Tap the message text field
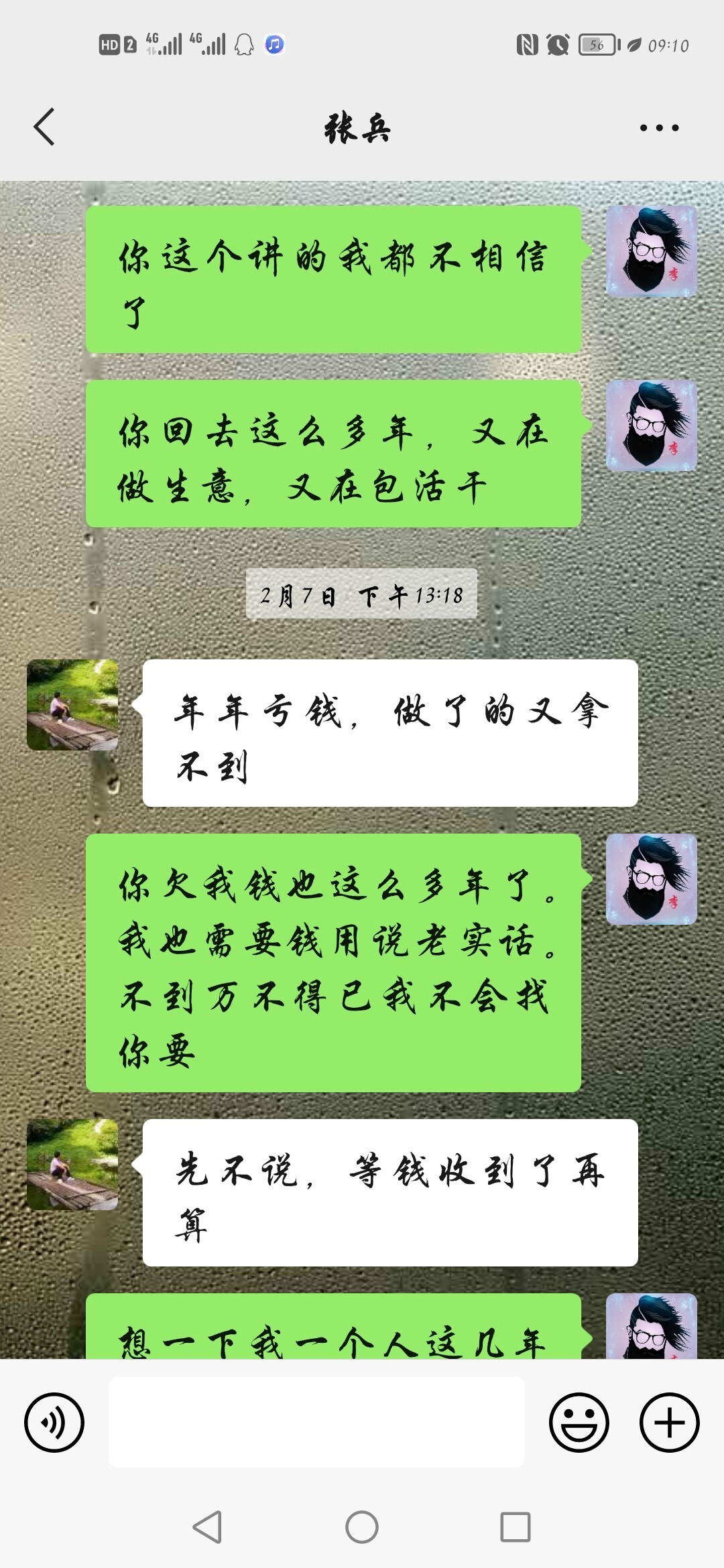 click(x=316, y=1422)
